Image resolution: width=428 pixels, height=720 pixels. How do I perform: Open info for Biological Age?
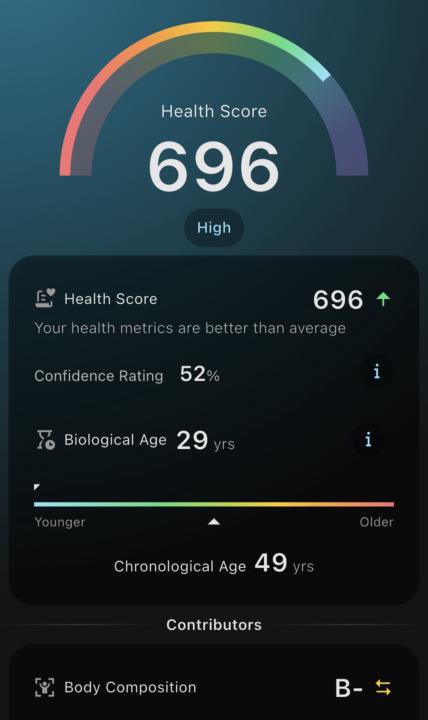[x=368, y=440]
